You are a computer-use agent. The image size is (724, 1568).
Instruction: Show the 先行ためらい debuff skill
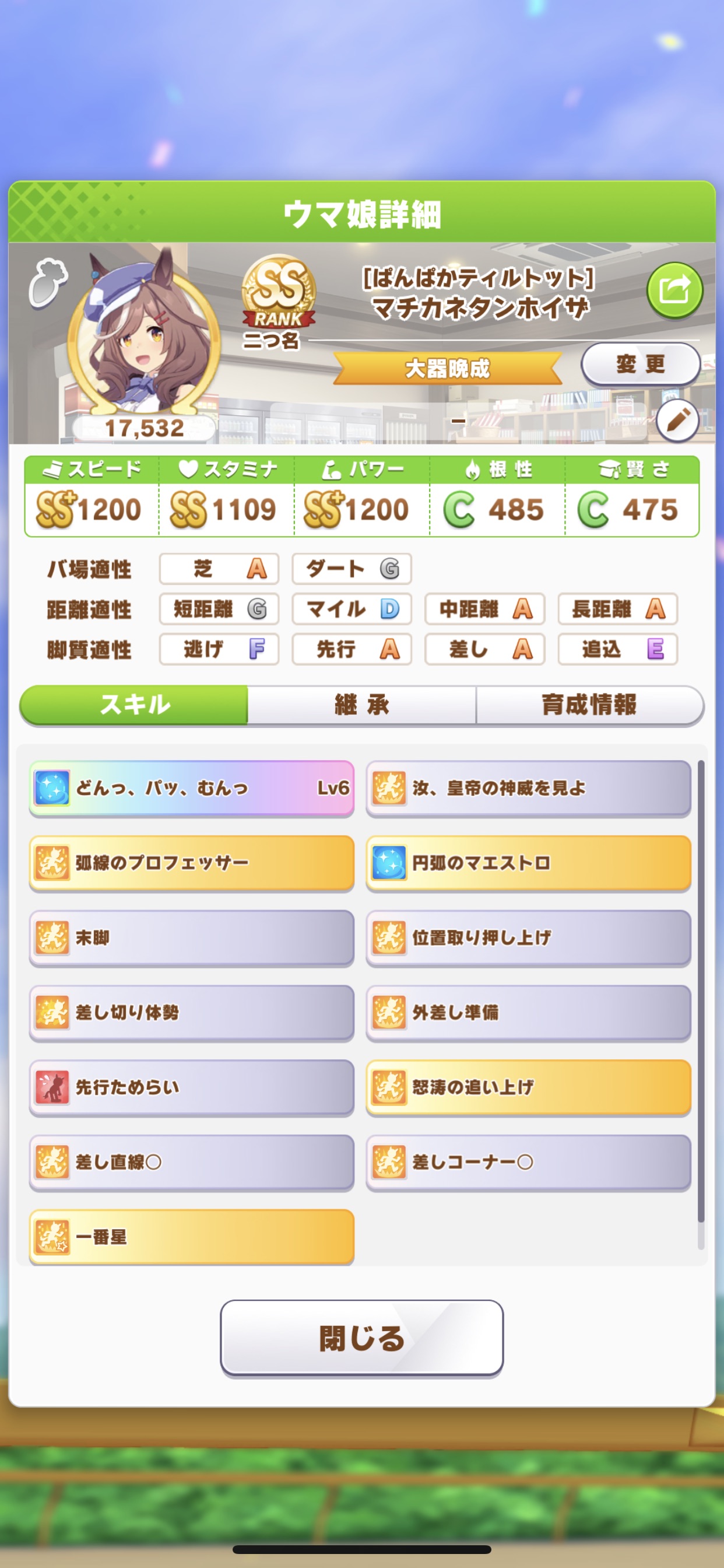[x=192, y=1088]
